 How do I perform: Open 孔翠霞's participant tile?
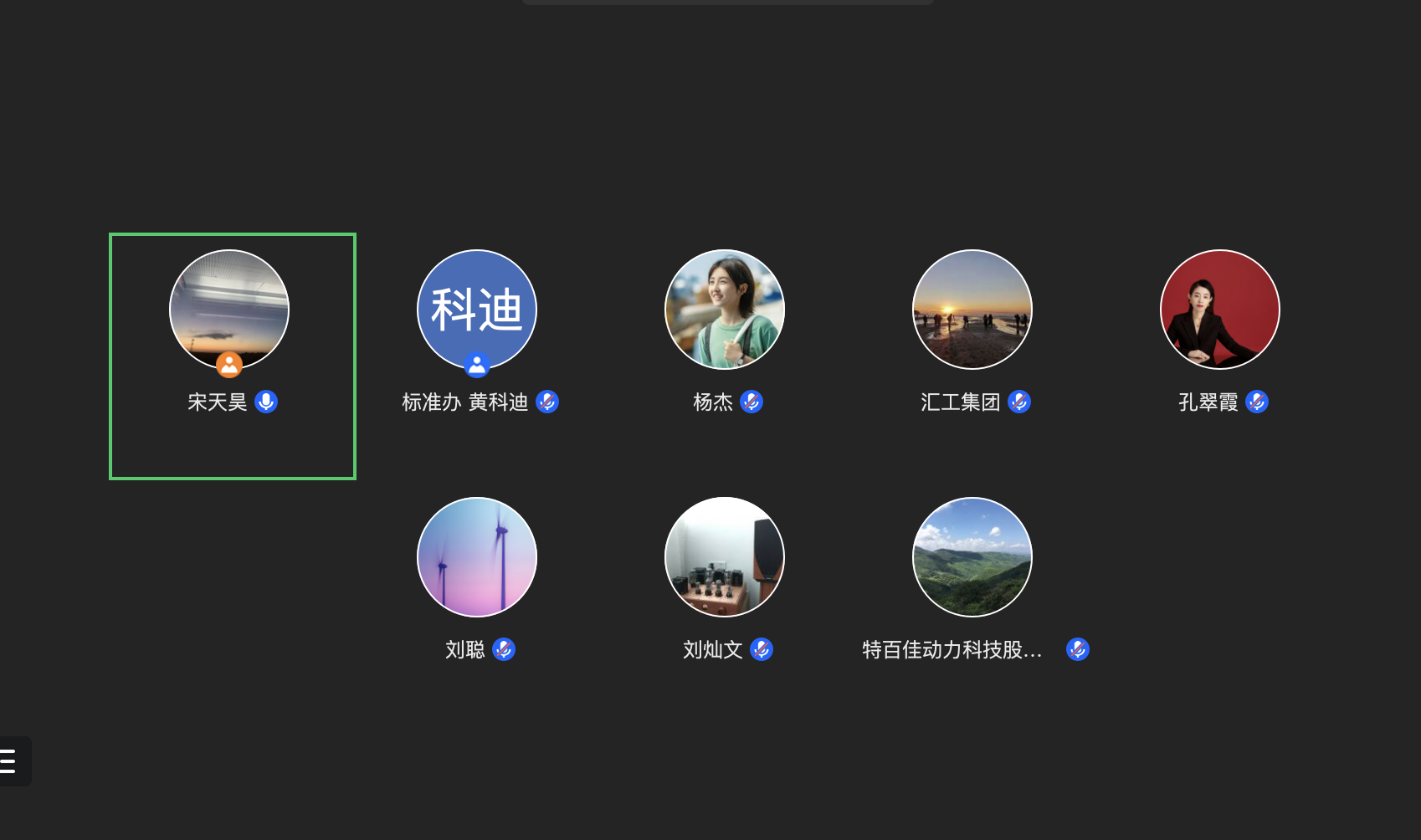[1220, 335]
